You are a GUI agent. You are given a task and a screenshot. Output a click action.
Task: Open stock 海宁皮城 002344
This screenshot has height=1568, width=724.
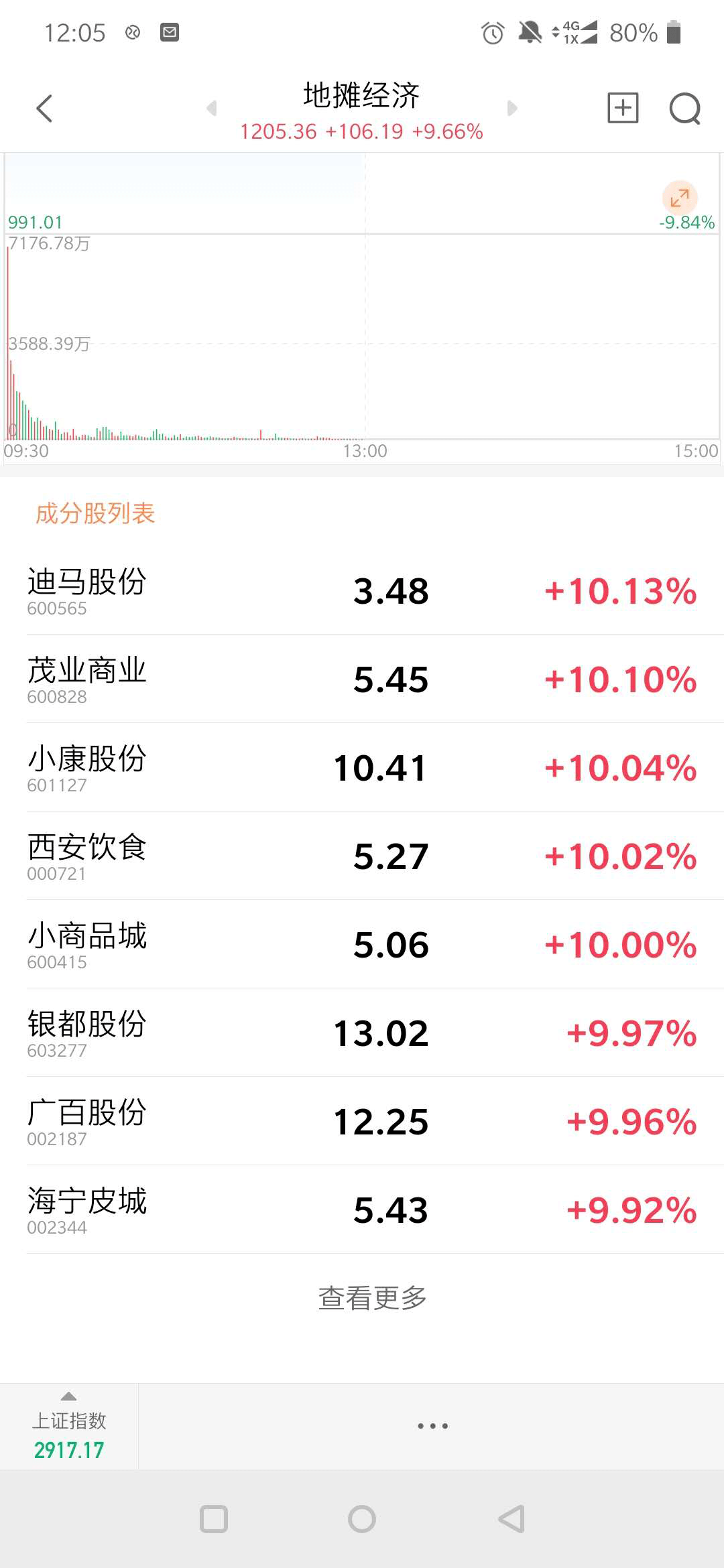click(x=362, y=1210)
